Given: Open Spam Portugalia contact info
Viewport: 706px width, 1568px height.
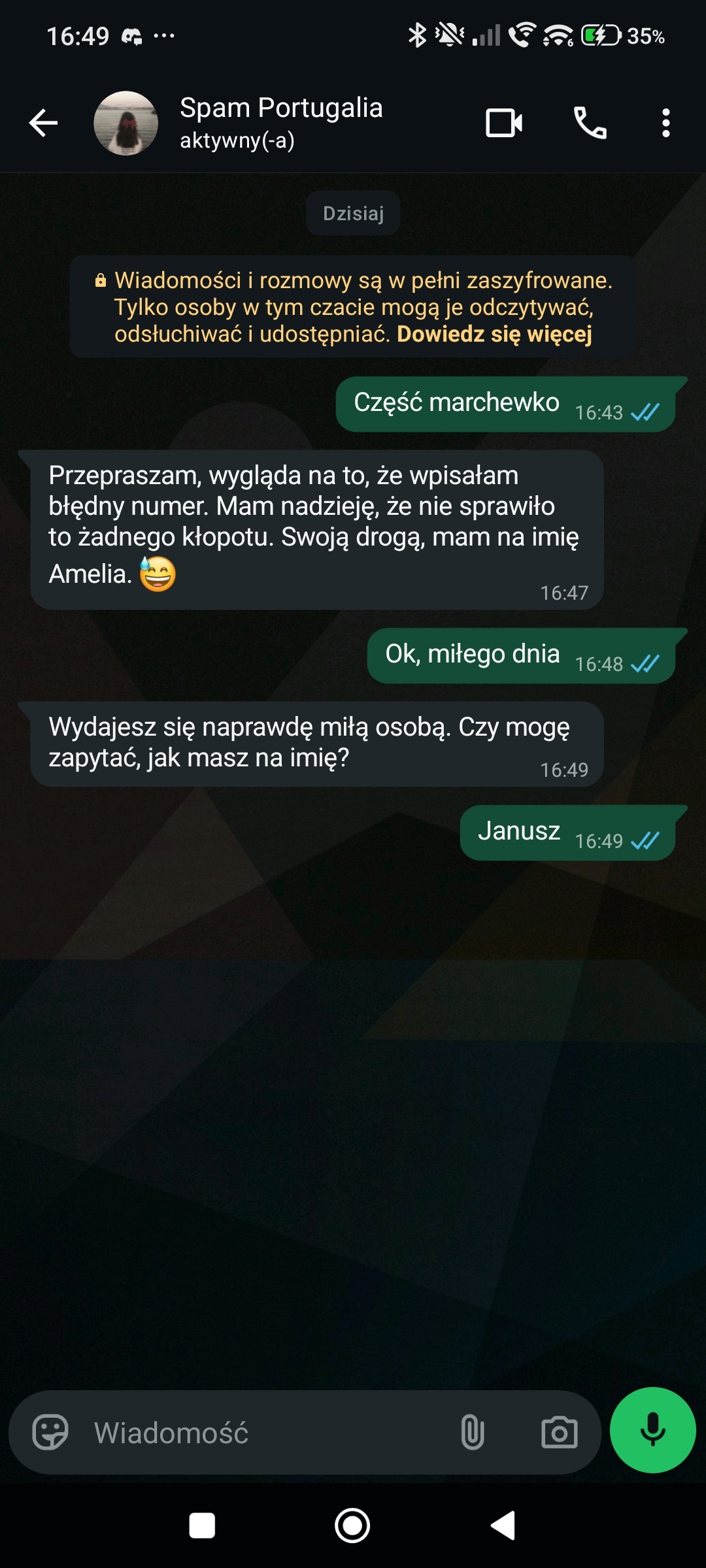Looking at the screenshot, I should click(281, 122).
